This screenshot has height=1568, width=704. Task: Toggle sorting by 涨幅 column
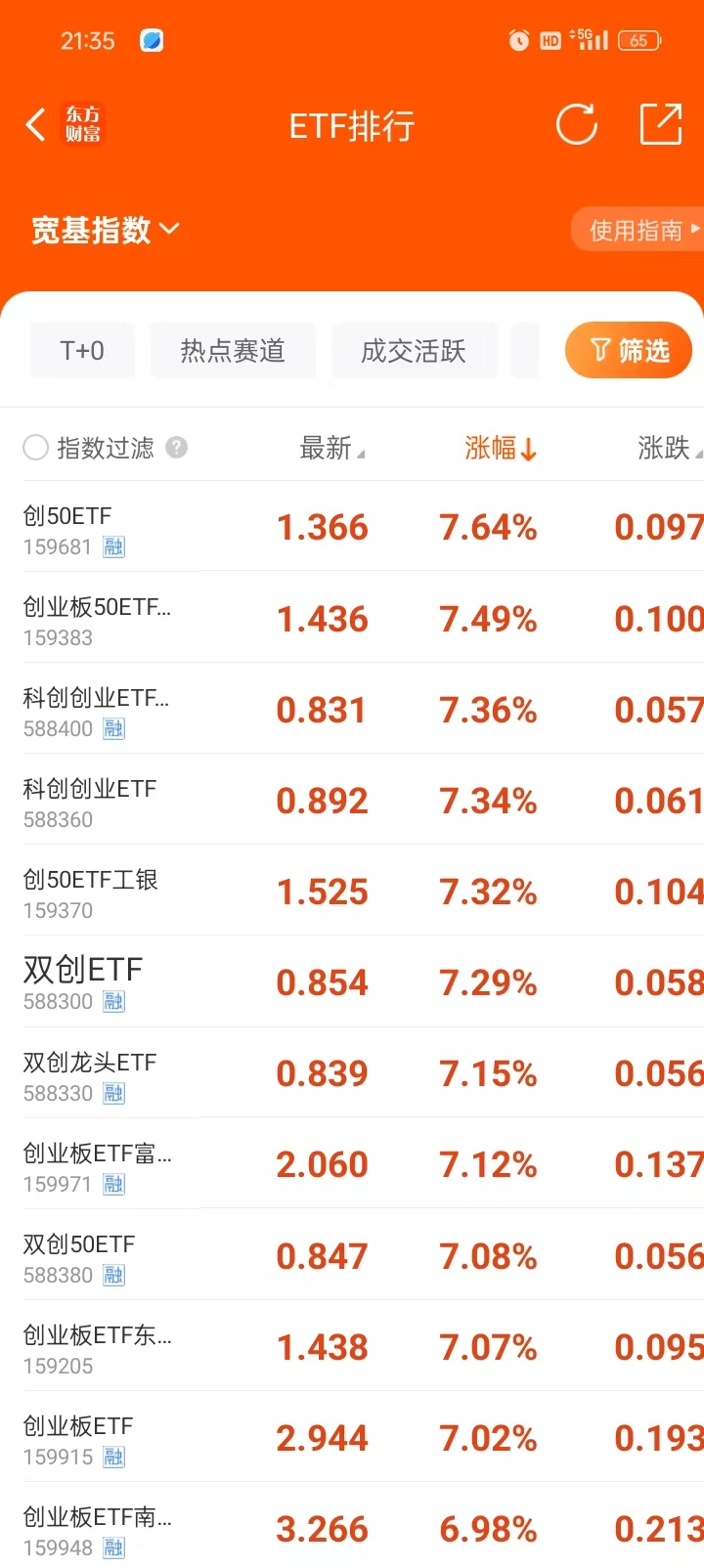click(x=500, y=448)
